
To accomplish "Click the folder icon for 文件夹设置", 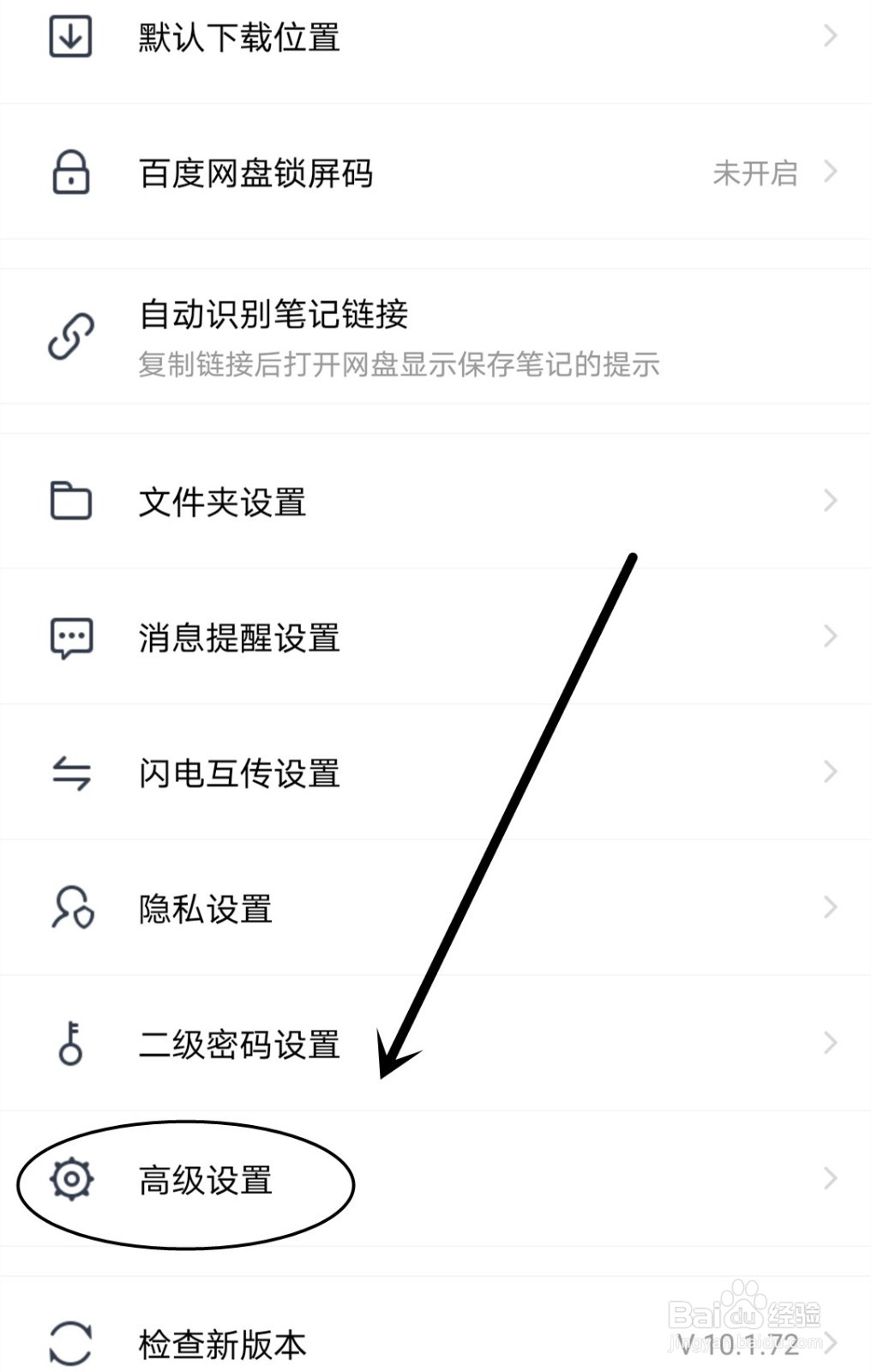I will pyautogui.click(x=70, y=501).
